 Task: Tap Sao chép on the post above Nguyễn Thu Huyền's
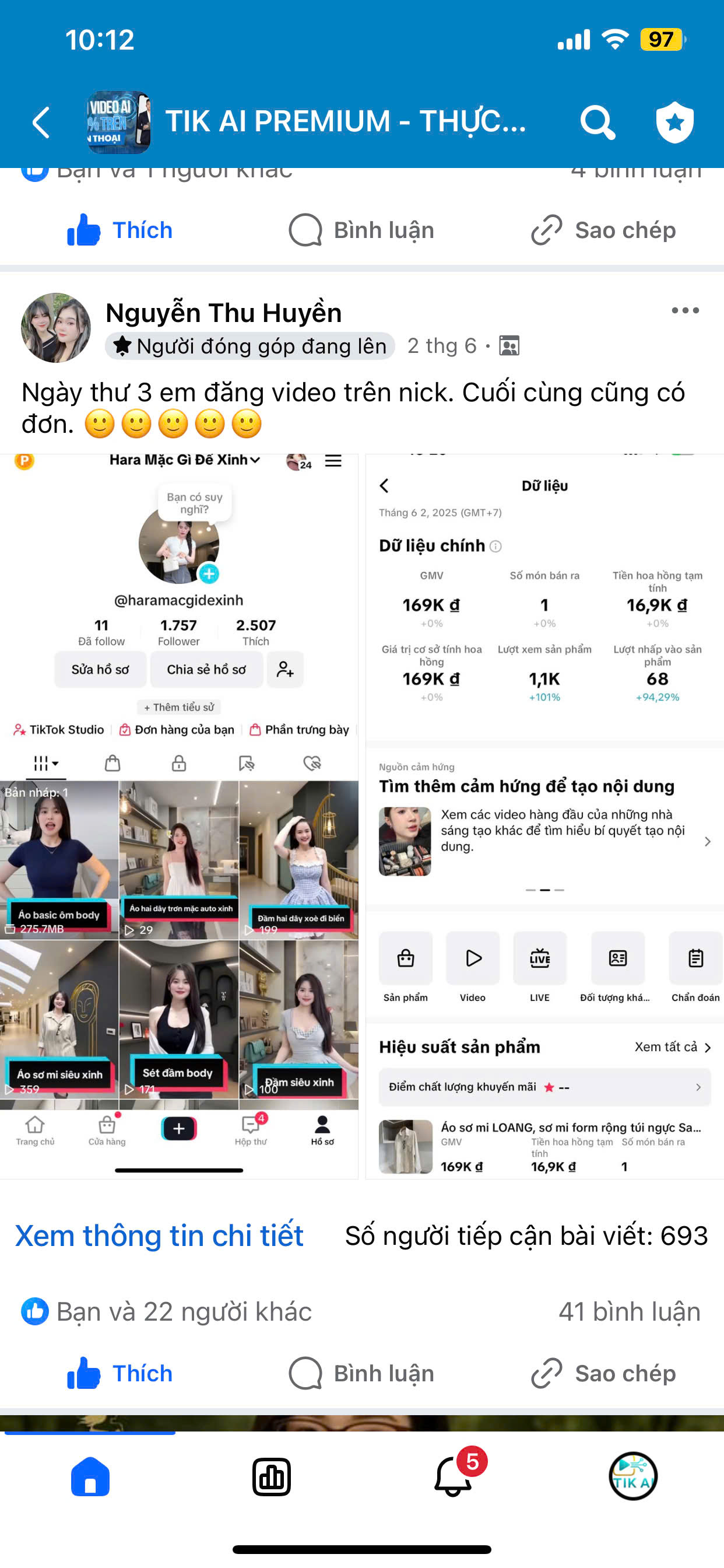(x=603, y=230)
